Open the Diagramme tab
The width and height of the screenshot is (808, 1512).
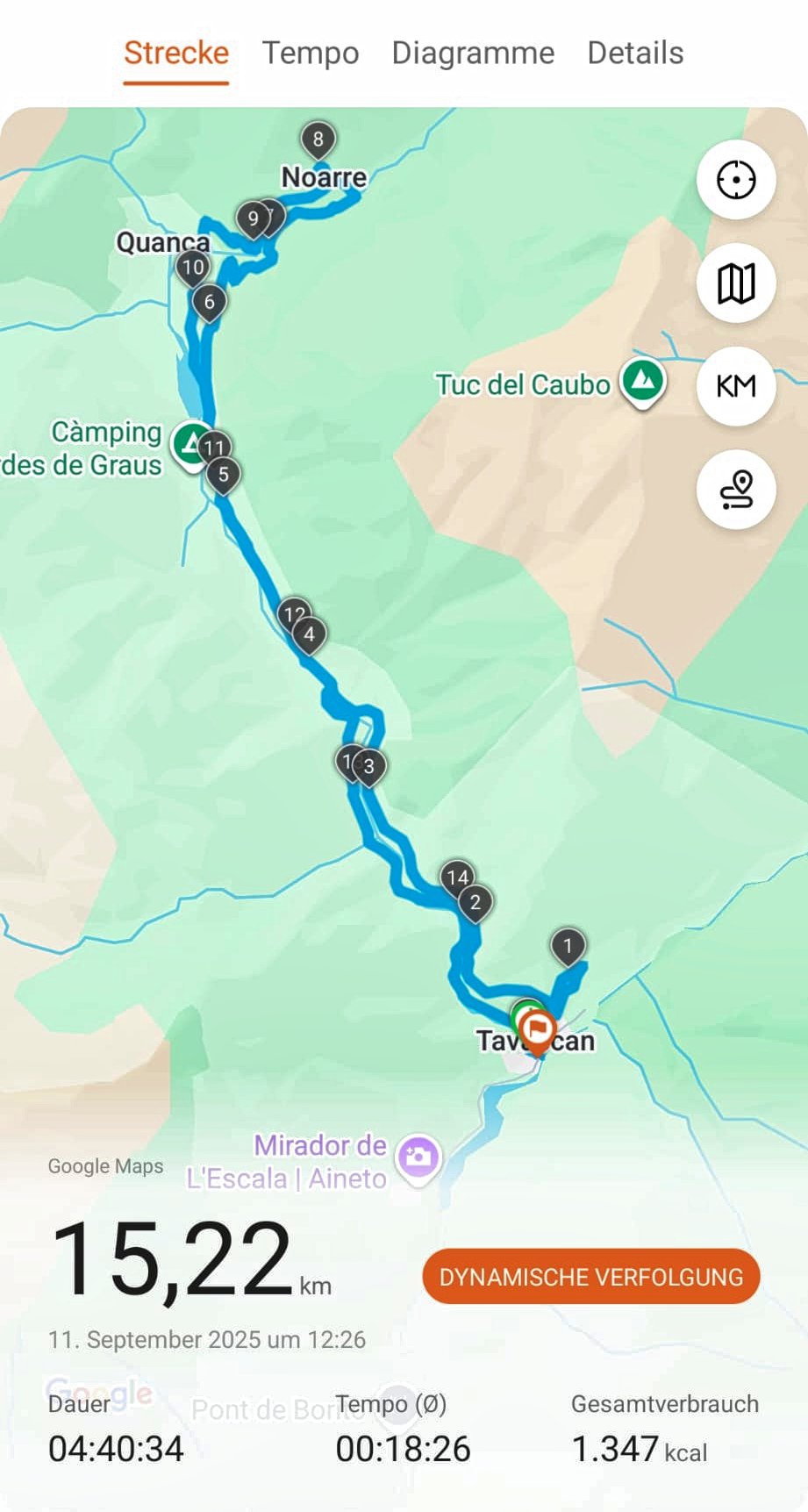coord(473,54)
